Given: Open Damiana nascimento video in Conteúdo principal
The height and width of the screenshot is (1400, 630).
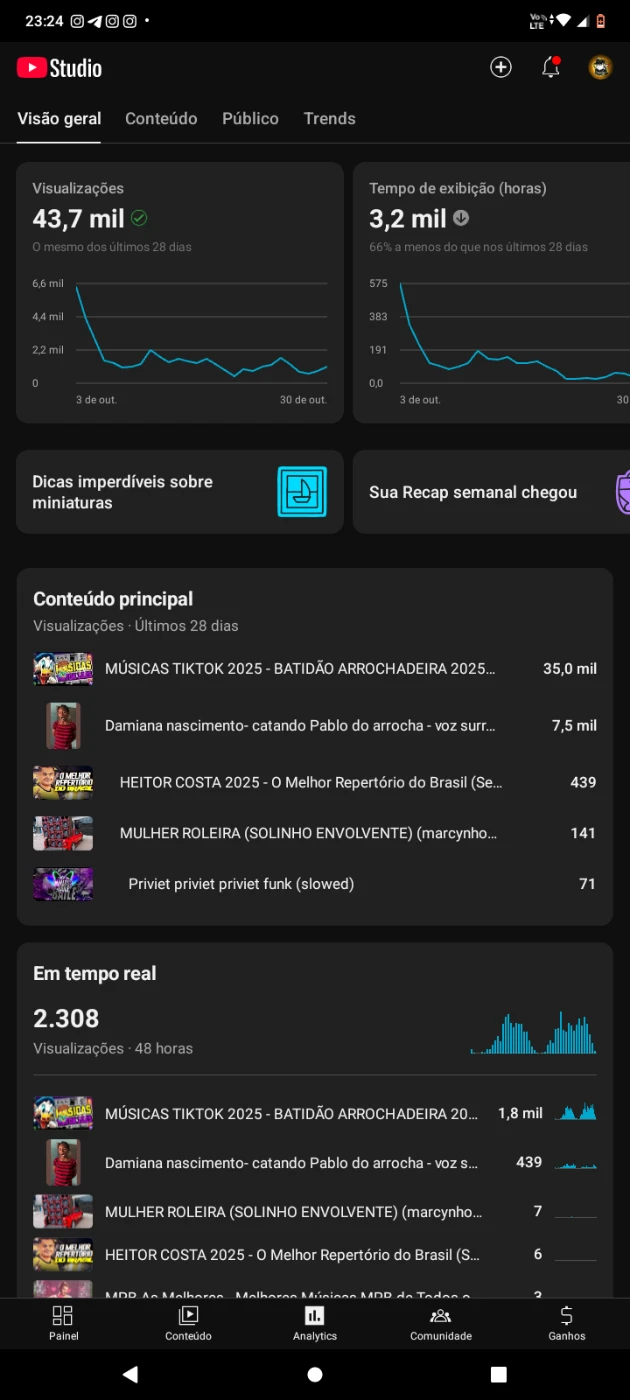Looking at the screenshot, I should (300, 725).
